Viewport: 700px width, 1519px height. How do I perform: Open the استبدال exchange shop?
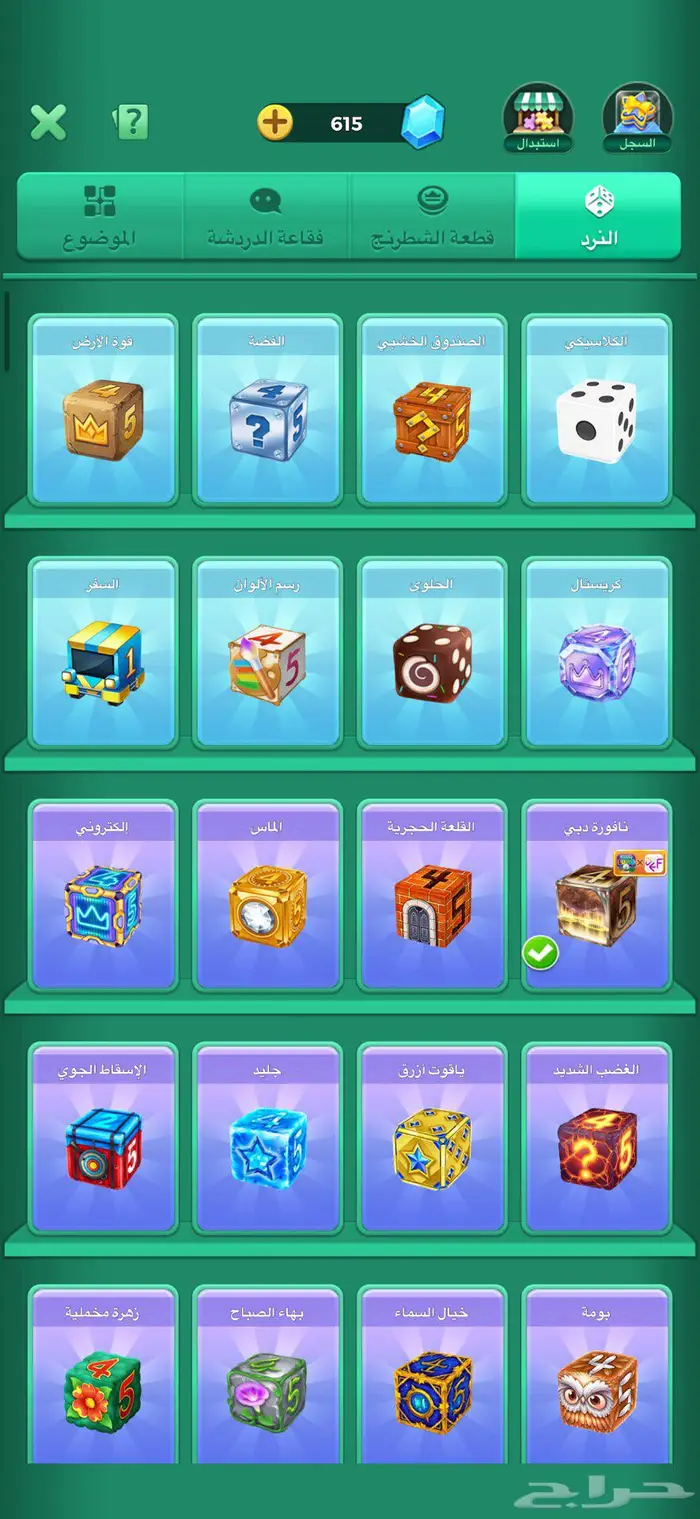(x=538, y=118)
